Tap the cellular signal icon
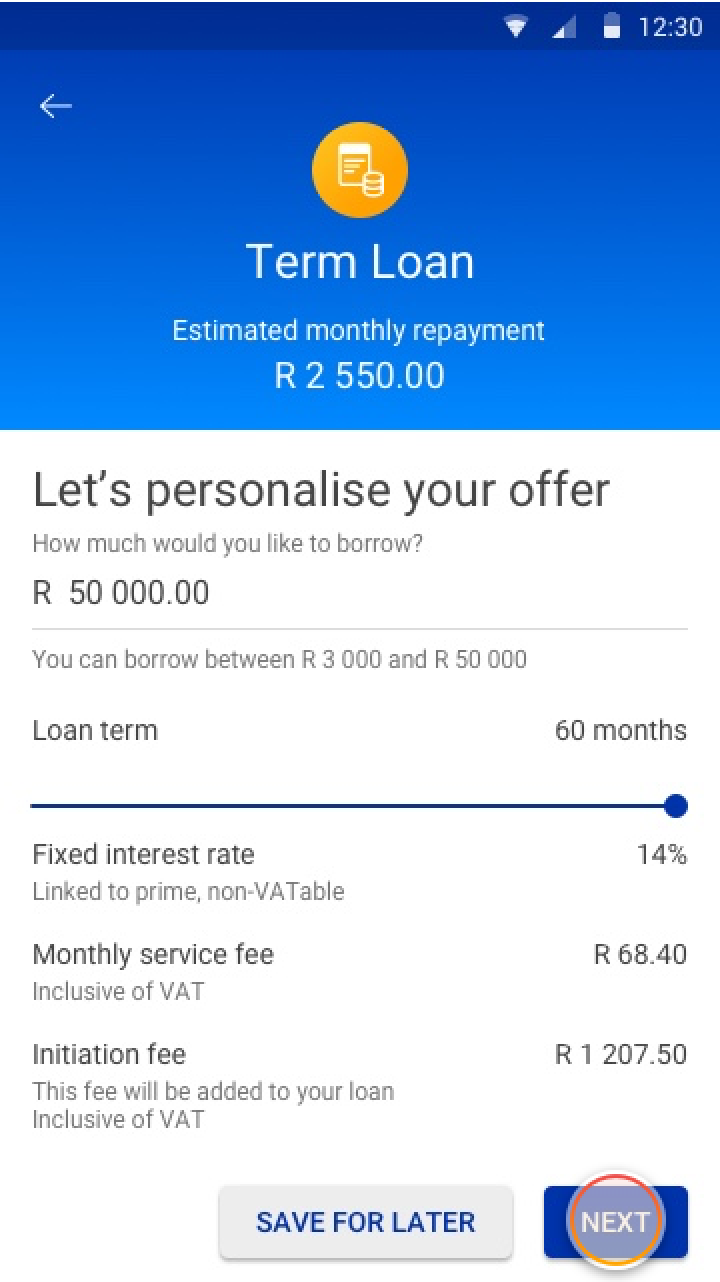The height and width of the screenshot is (1282, 720). tap(562, 27)
